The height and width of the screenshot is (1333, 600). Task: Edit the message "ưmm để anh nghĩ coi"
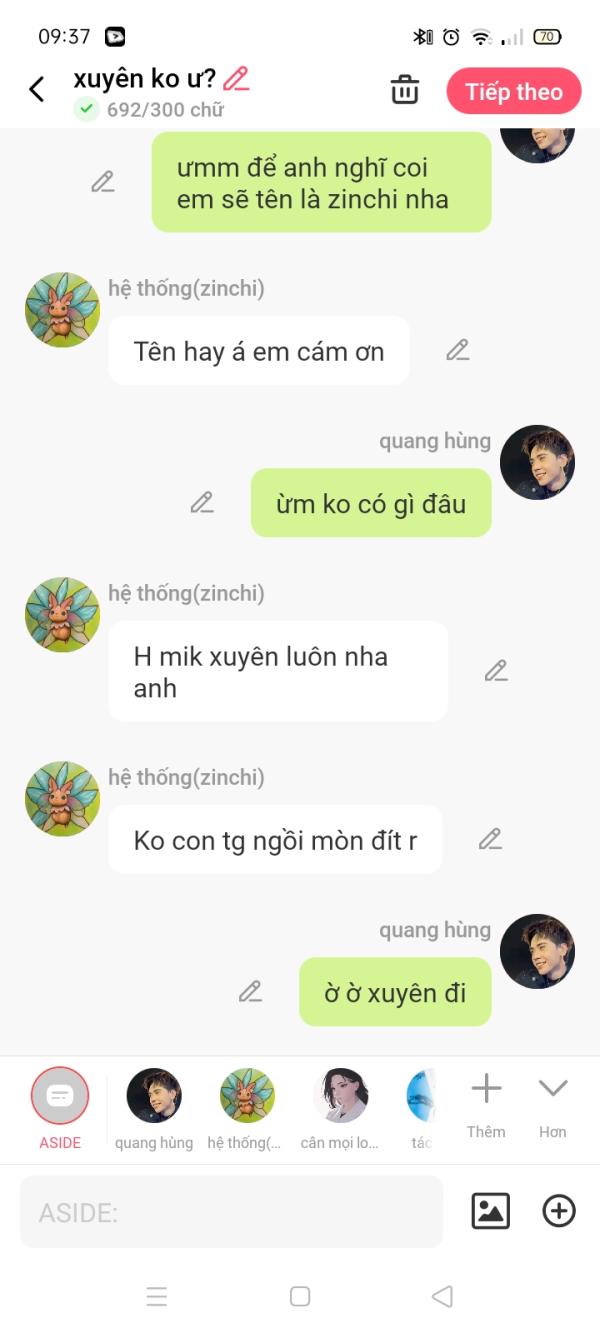(x=103, y=182)
